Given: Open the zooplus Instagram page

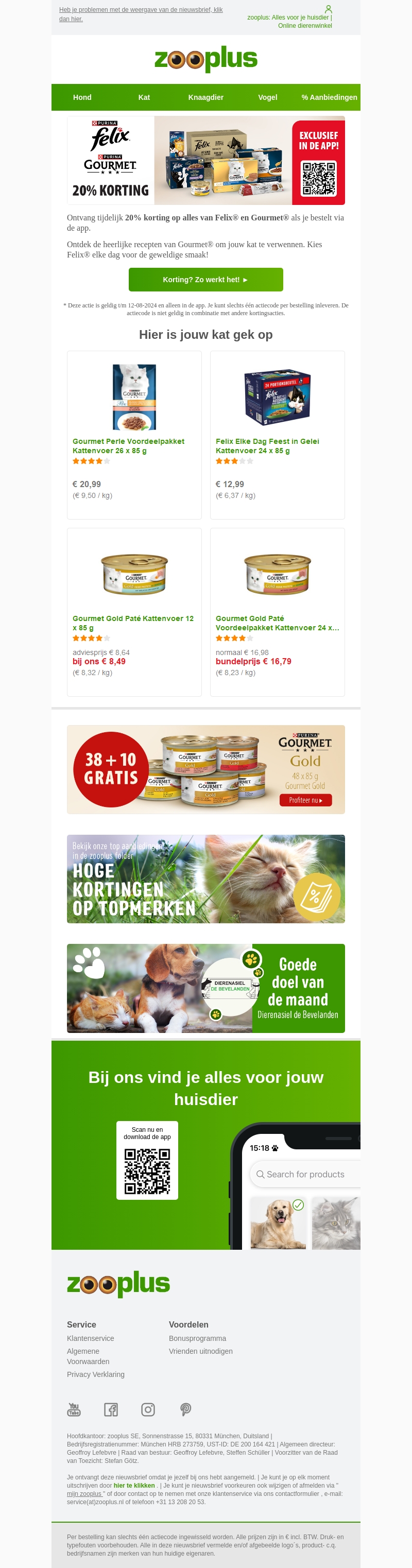Looking at the screenshot, I should pyautogui.click(x=148, y=1409).
